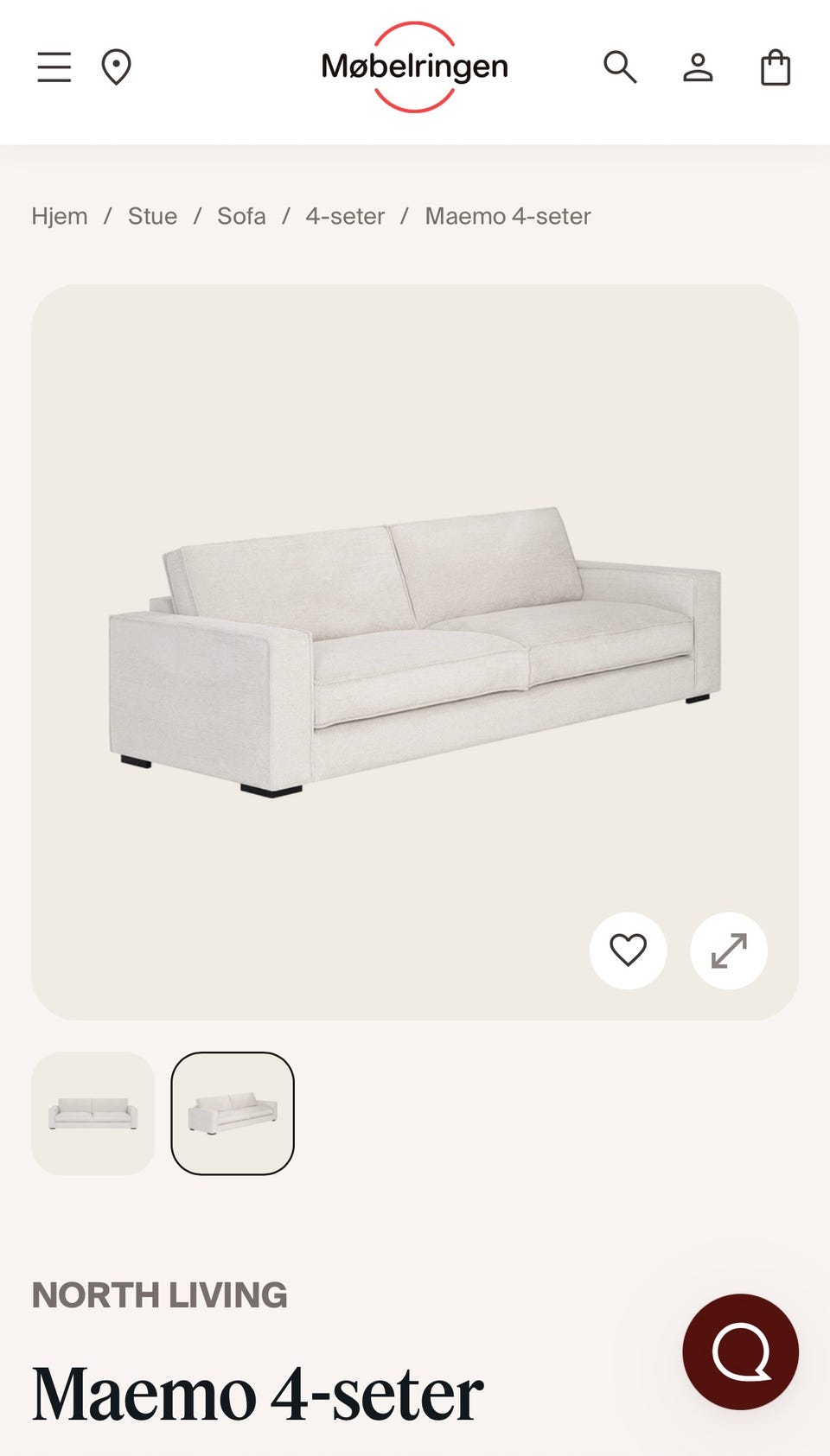Add Maemo sofa to favorites

coord(629,951)
